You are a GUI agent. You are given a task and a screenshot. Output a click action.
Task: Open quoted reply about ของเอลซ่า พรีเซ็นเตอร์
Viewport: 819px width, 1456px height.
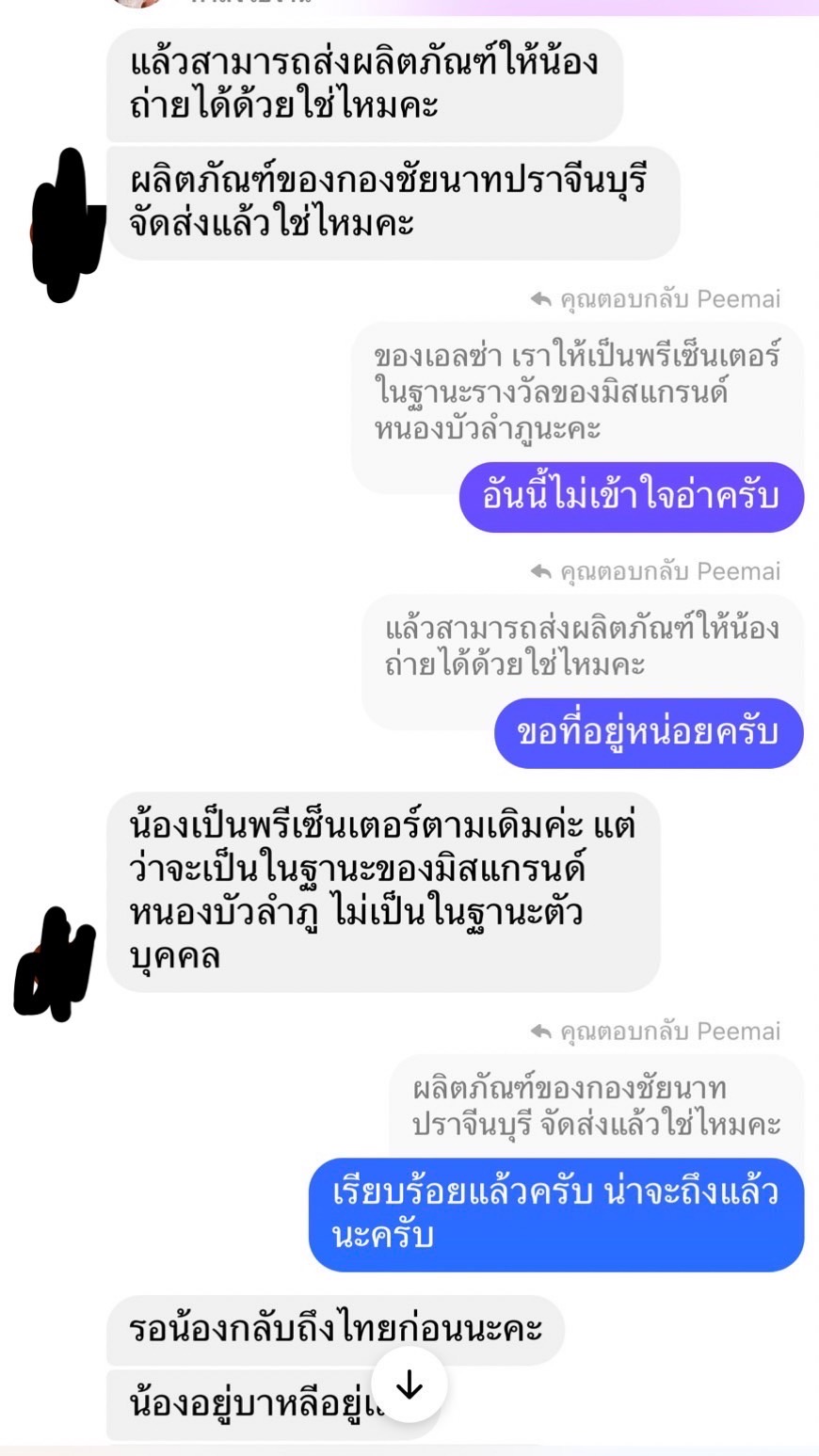pyautogui.click(x=576, y=392)
